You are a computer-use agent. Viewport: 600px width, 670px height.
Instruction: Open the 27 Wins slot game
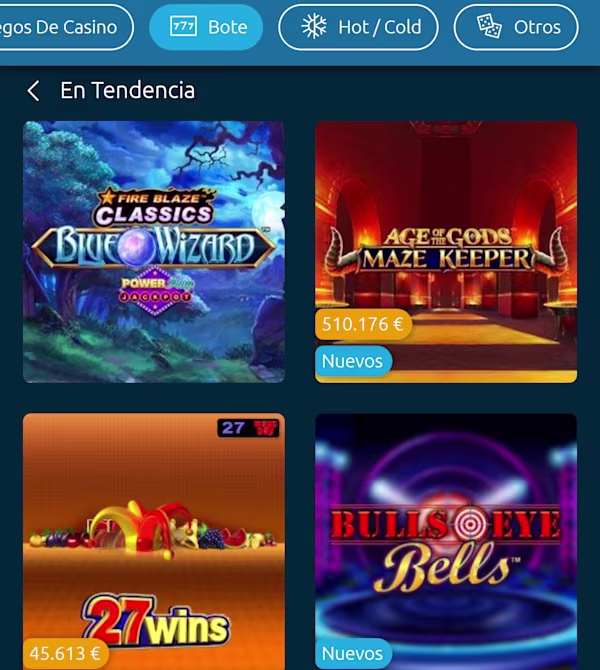click(153, 540)
